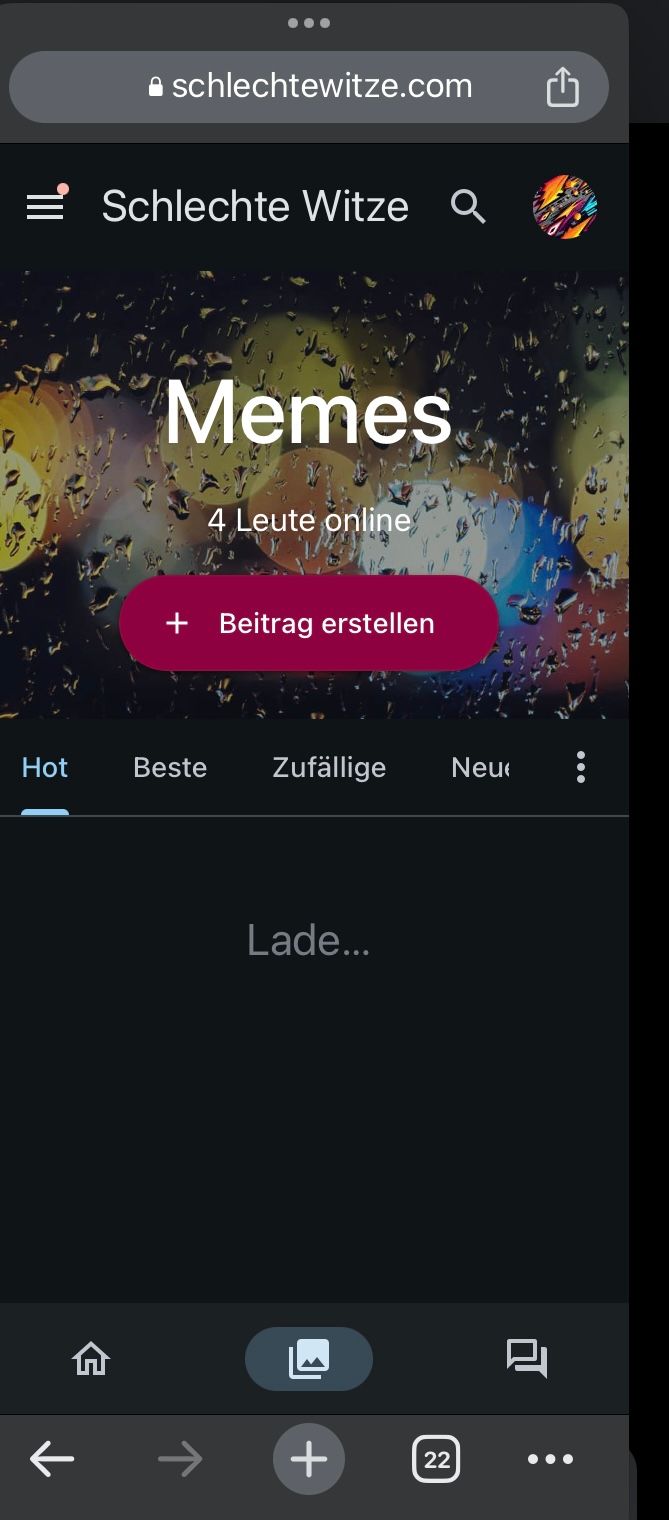Open the profile avatar
Image resolution: width=669 pixels, height=1520 pixels.
565,207
